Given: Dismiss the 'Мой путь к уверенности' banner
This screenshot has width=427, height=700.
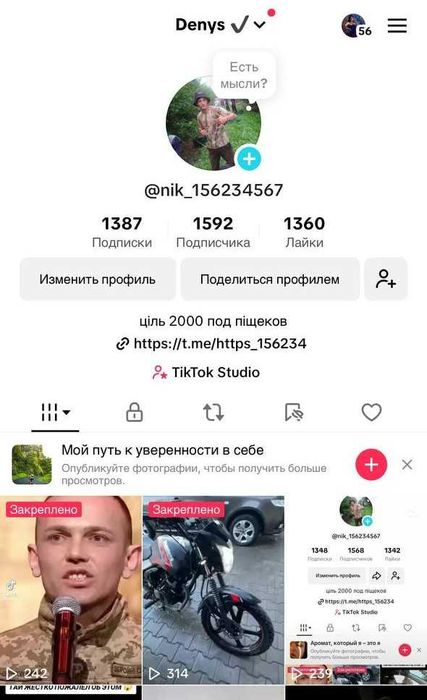Looking at the screenshot, I should [x=407, y=465].
